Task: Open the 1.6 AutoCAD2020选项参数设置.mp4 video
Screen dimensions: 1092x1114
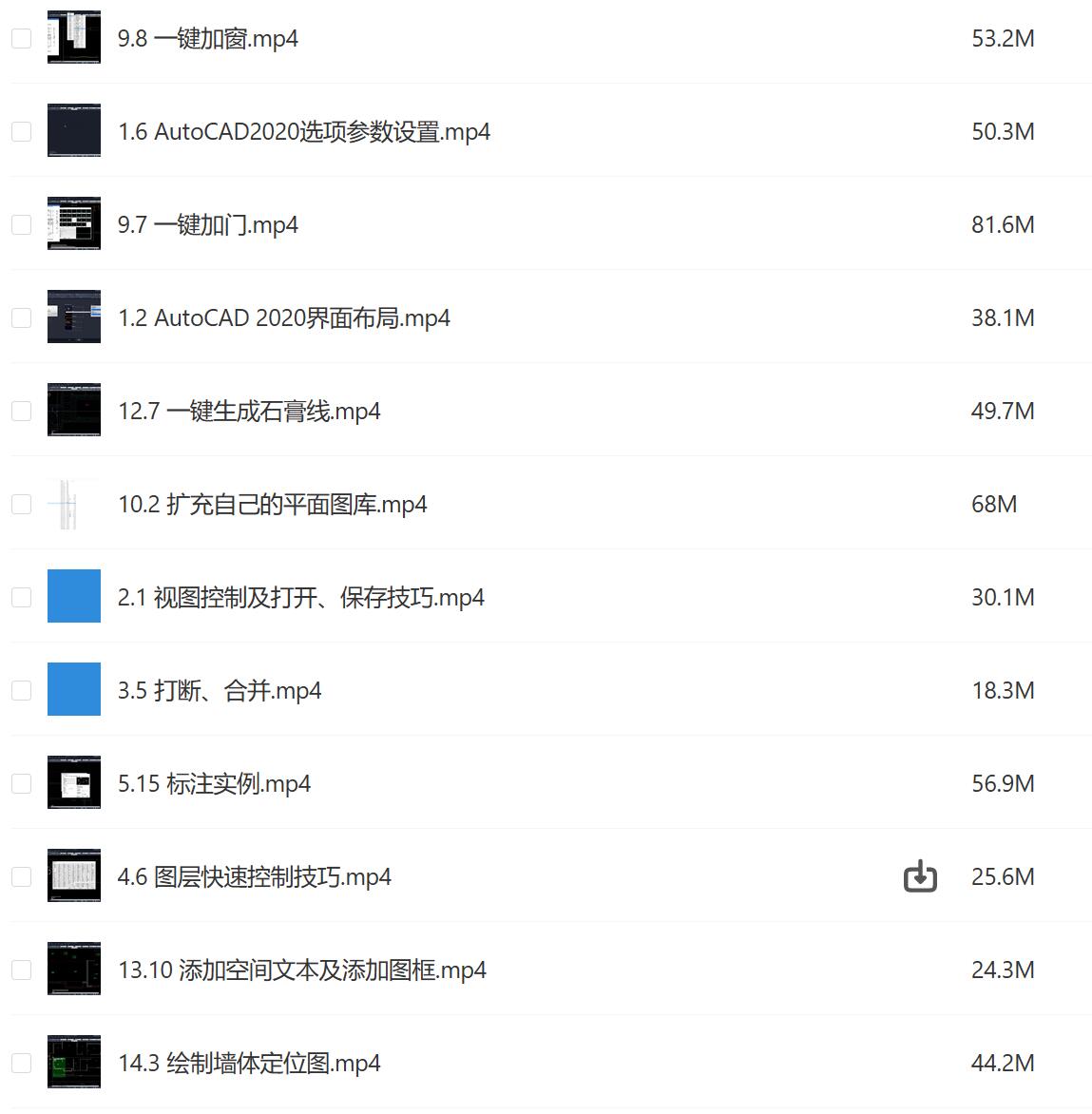Action: 303,132
